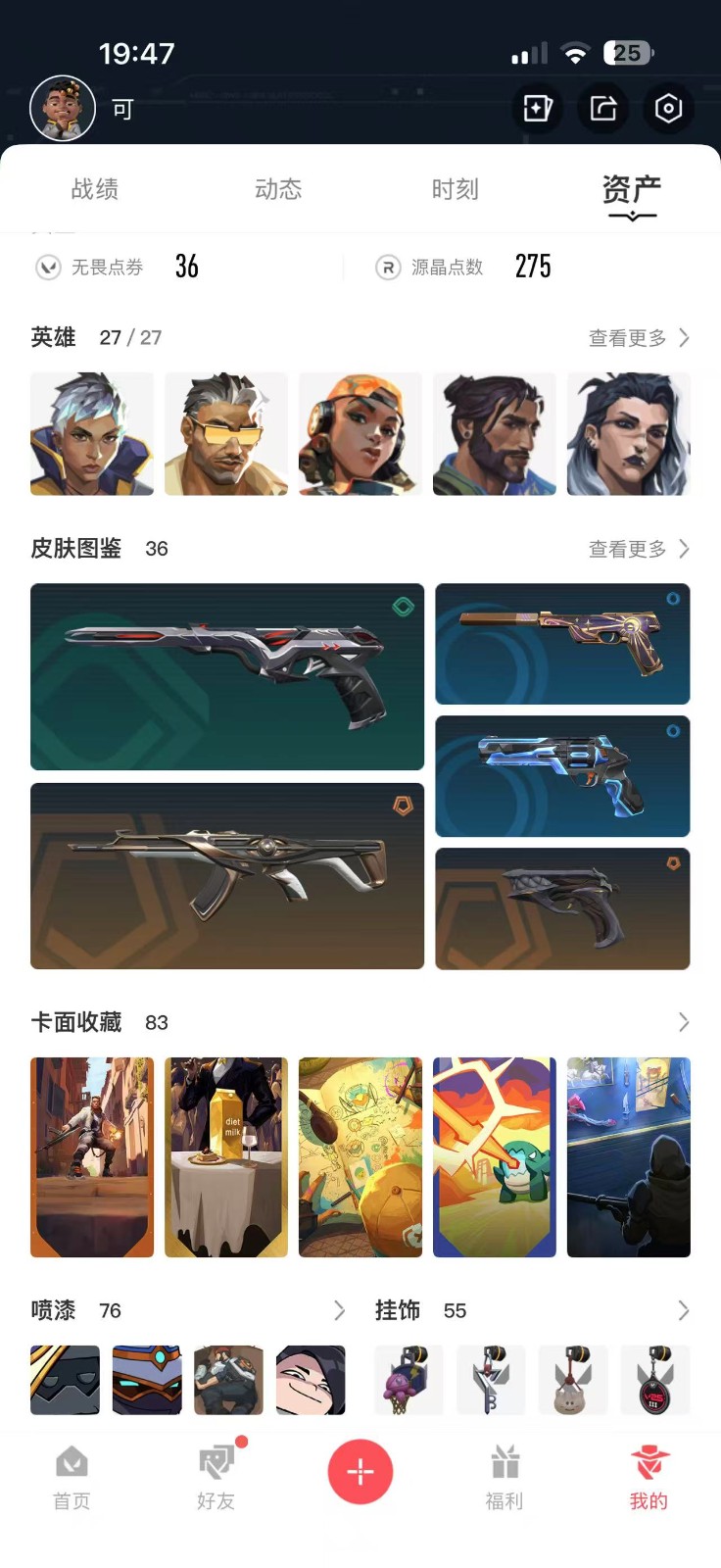Open the 福利 benefits tab
721x1568 pixels.
coord(505,1478)
